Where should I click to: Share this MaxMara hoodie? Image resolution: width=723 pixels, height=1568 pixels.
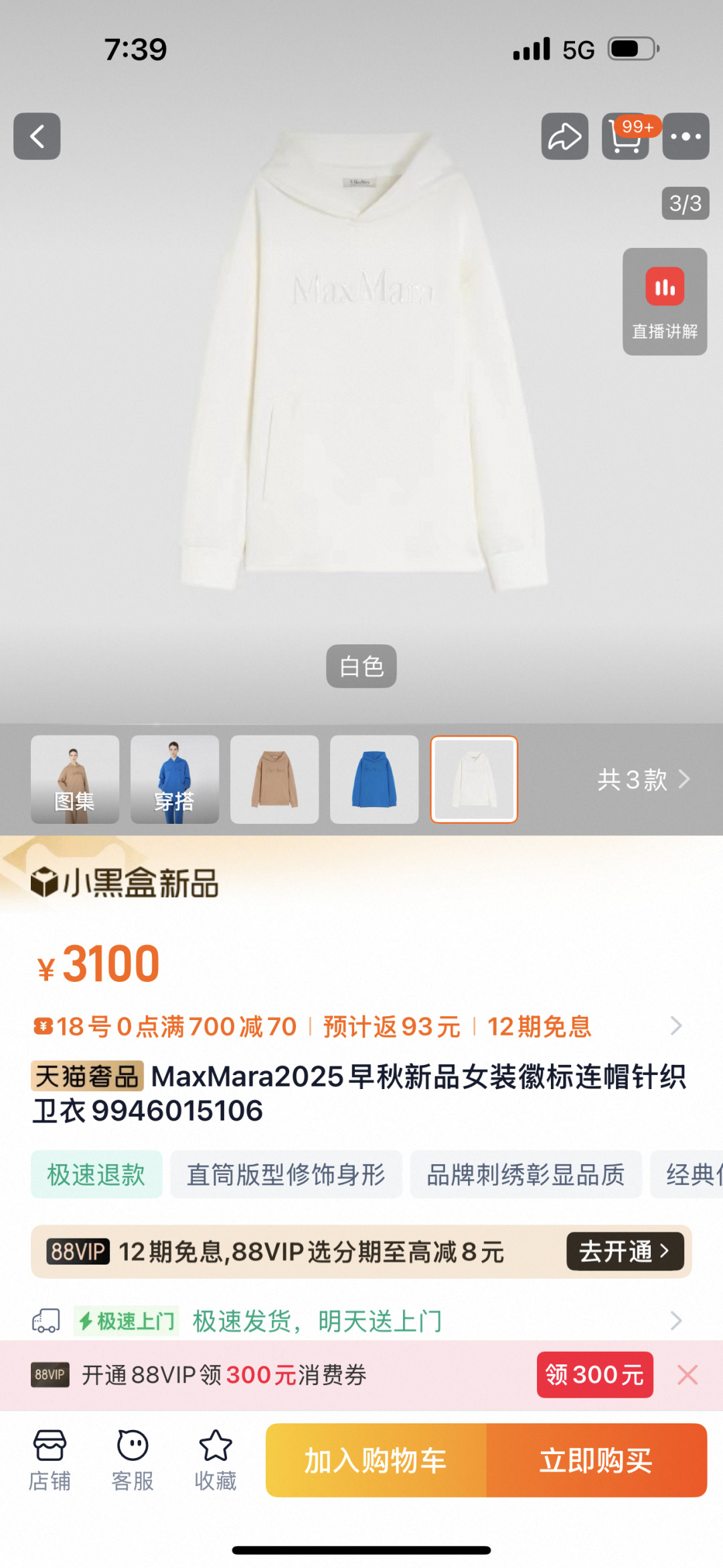(x=564, y=137)
